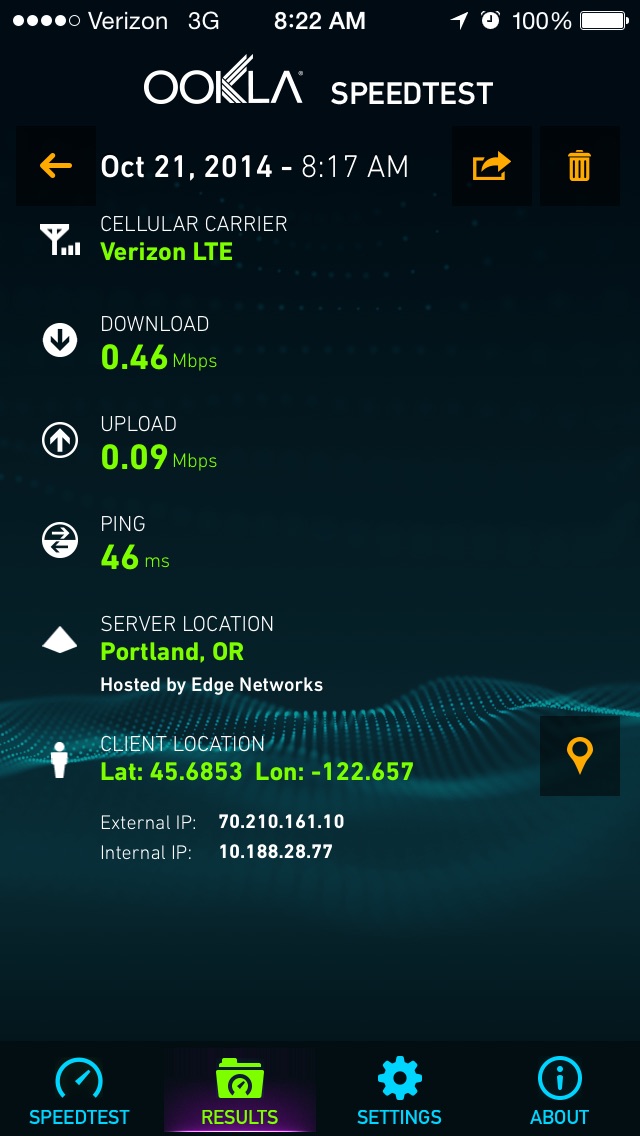This screenshot has width=640, height=1136.
Task: Switch to the Speedtest tab
Action: 79,1091
